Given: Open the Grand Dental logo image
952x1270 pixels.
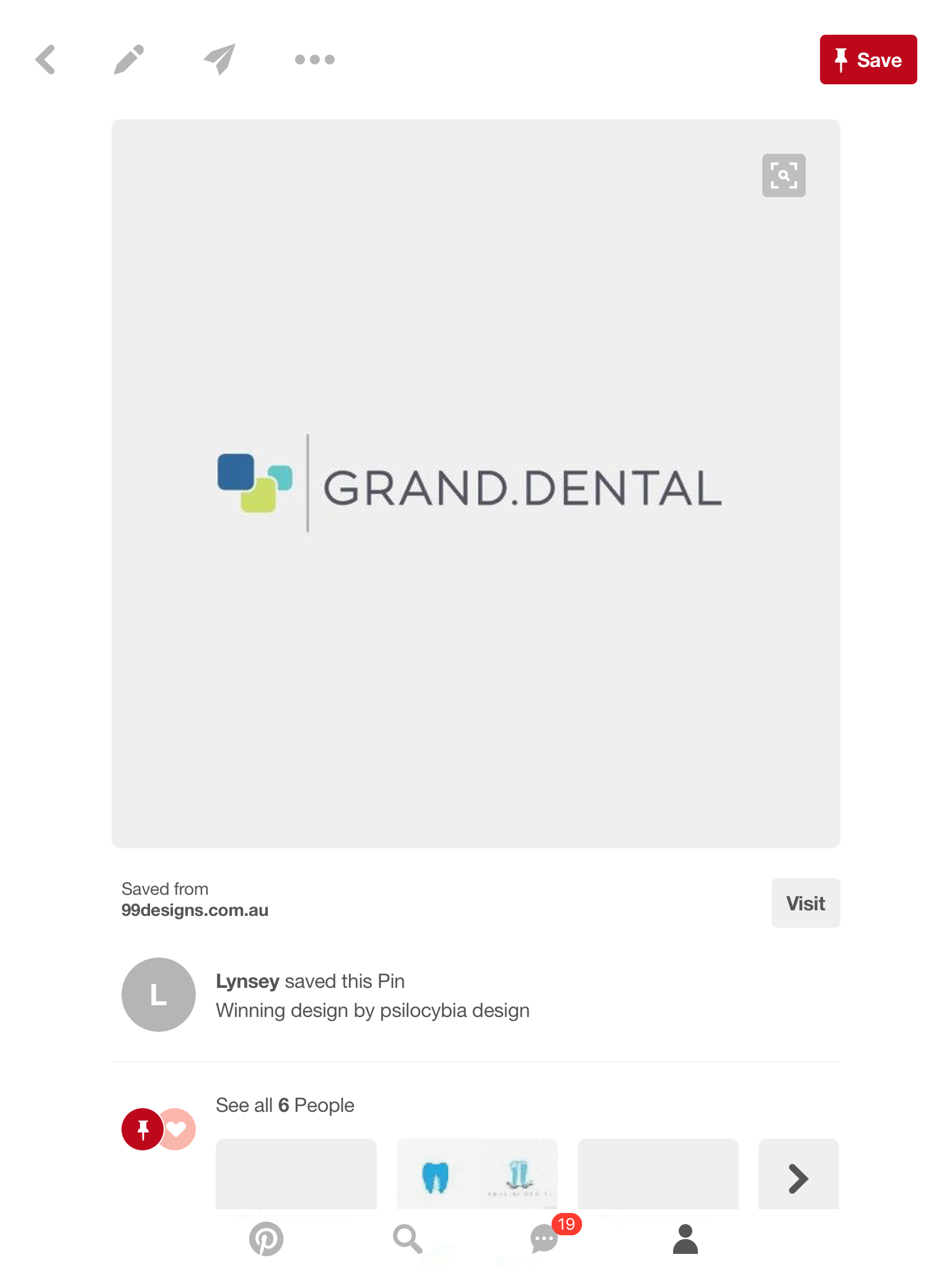Looking at the screenshot, I should (x=475, y=484).
